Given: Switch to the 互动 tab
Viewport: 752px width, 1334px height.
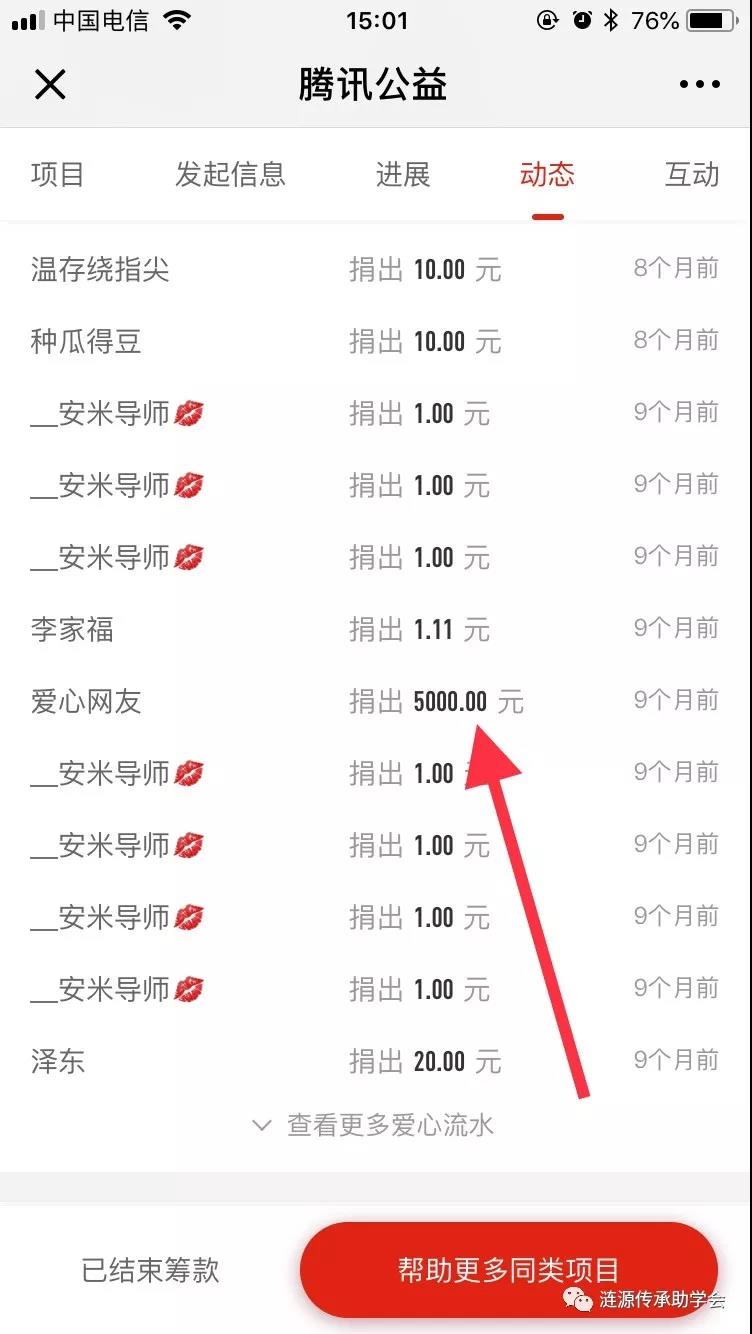Looking at the screenshot, I should click(692, 174).
